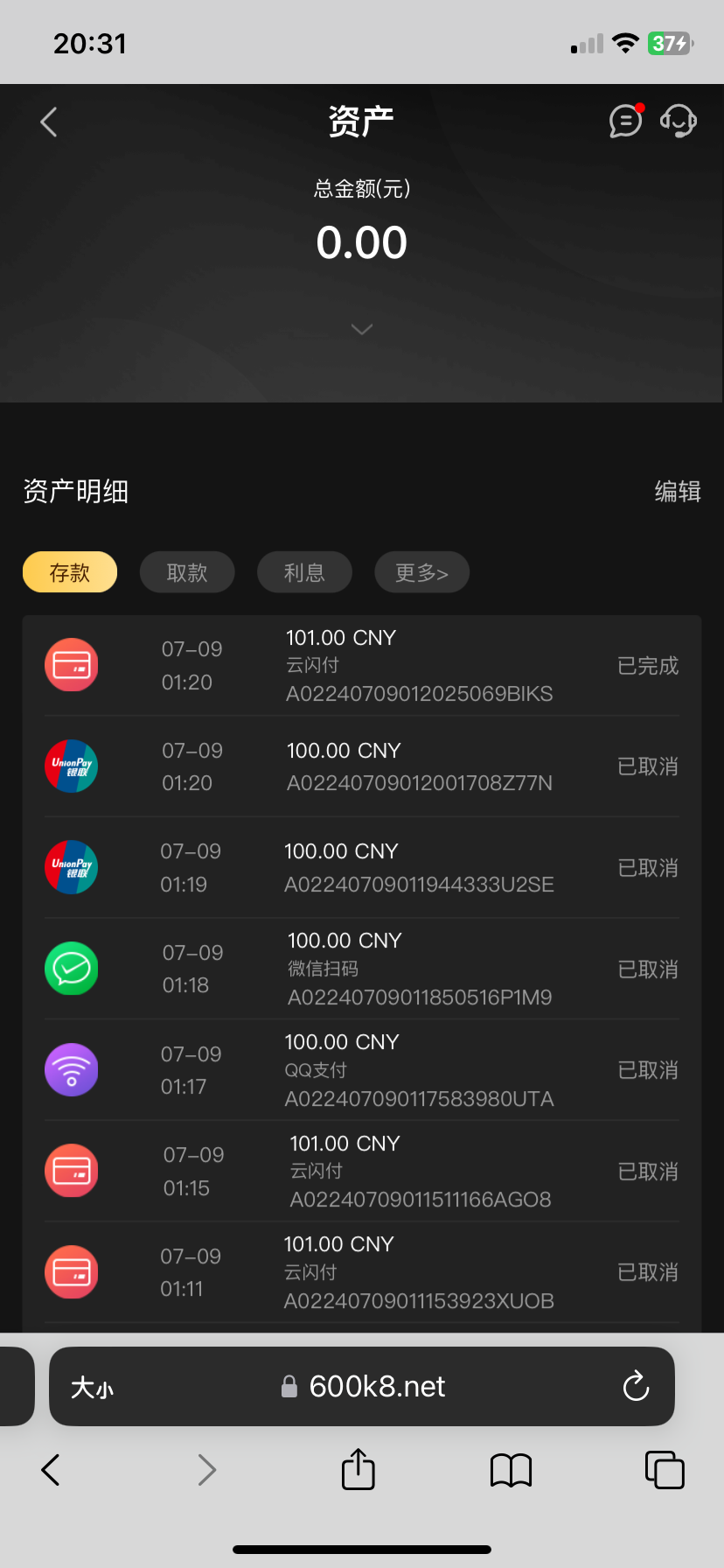Select the 存款 filter chip
The width and height of the screenshot is (724, 1568).
[x=70, y=572]
